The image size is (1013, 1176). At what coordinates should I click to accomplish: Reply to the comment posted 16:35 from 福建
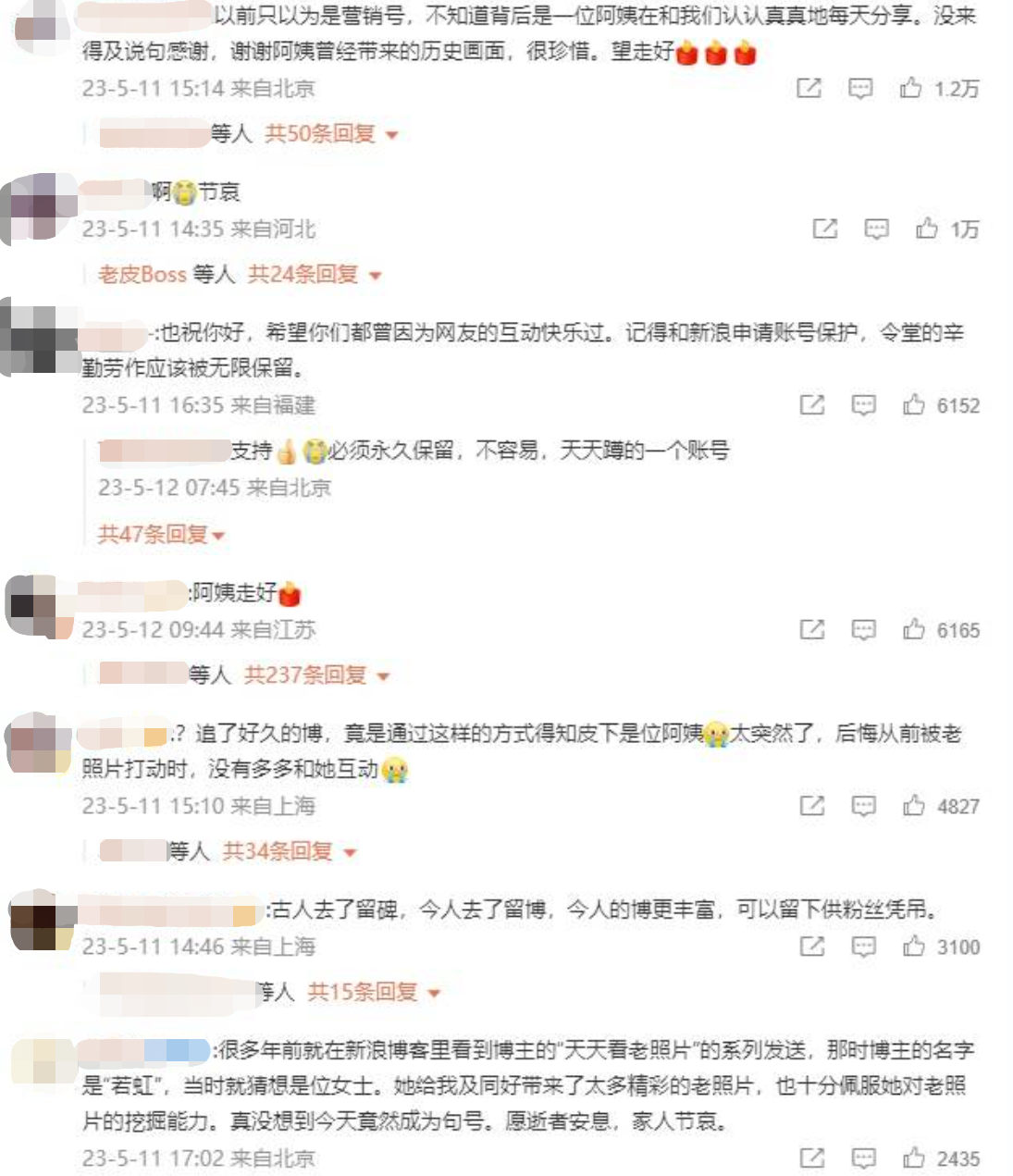863,405
